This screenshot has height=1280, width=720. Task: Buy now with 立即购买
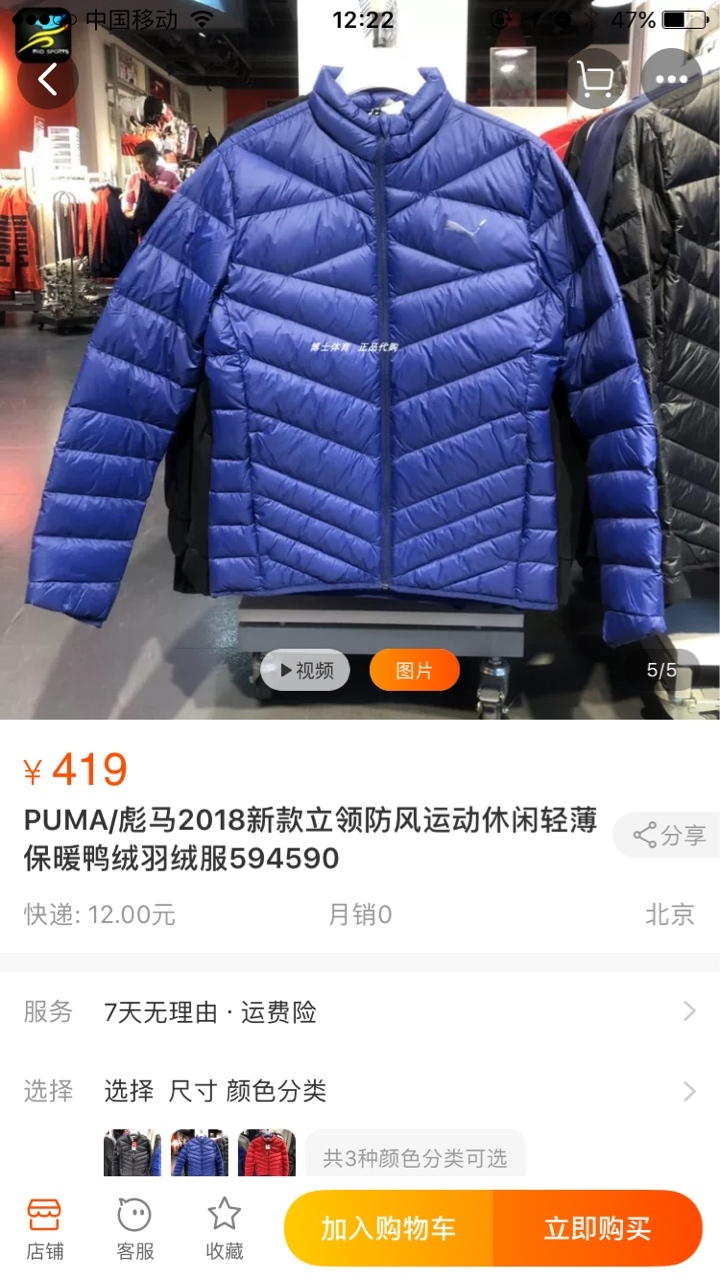click(598, 1229)
